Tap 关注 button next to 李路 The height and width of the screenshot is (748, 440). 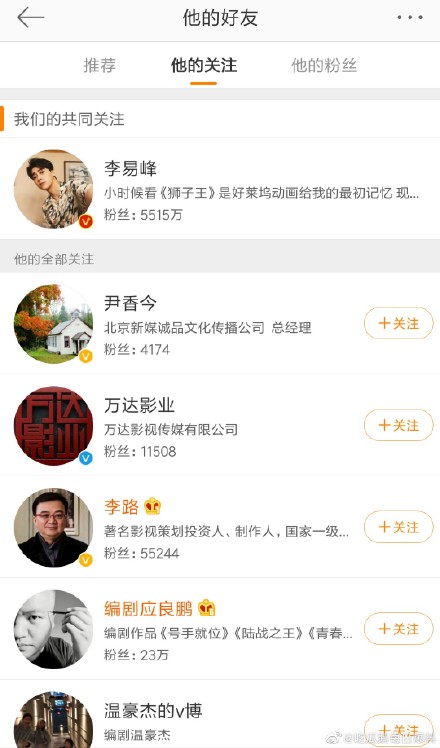pos(399,527)
